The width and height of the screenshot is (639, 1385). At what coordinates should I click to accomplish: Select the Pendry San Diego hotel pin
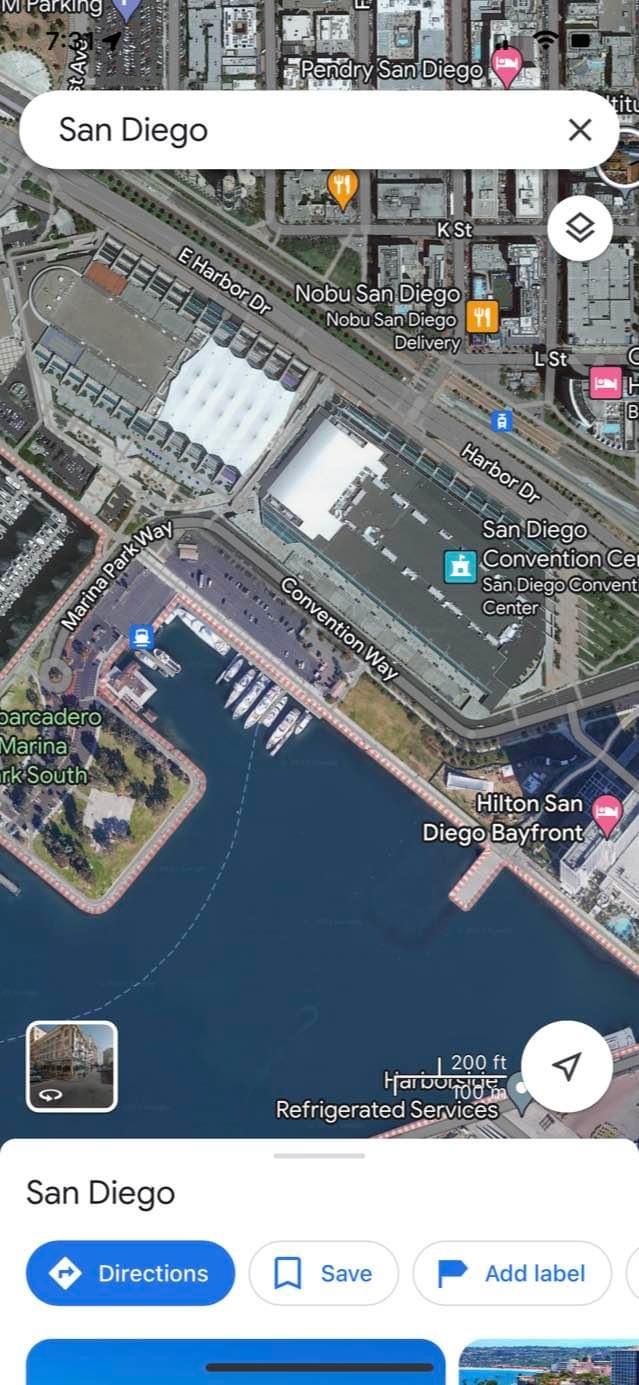click(508, 68)
